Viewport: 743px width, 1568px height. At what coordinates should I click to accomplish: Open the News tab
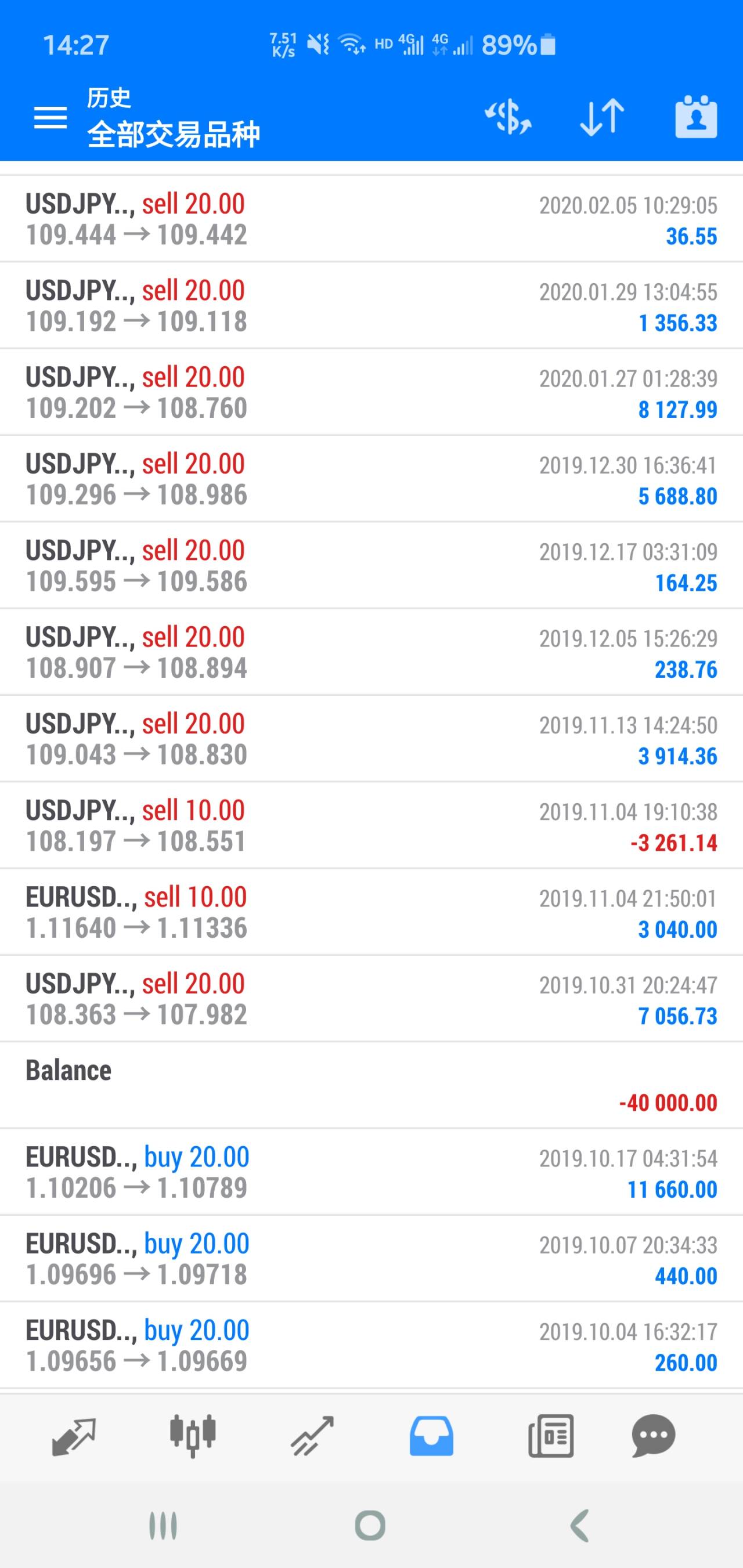550,1436
